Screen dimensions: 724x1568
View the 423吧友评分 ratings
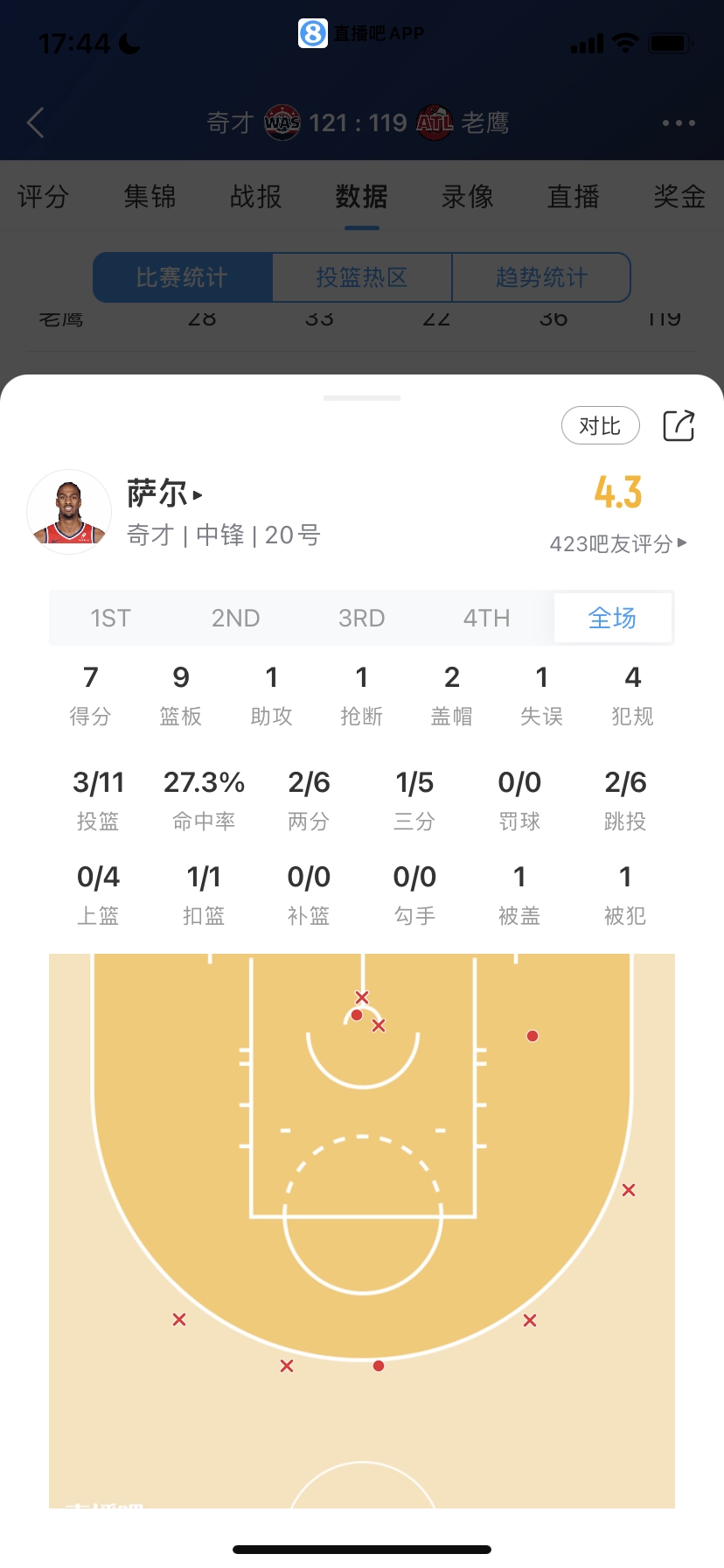617,543
